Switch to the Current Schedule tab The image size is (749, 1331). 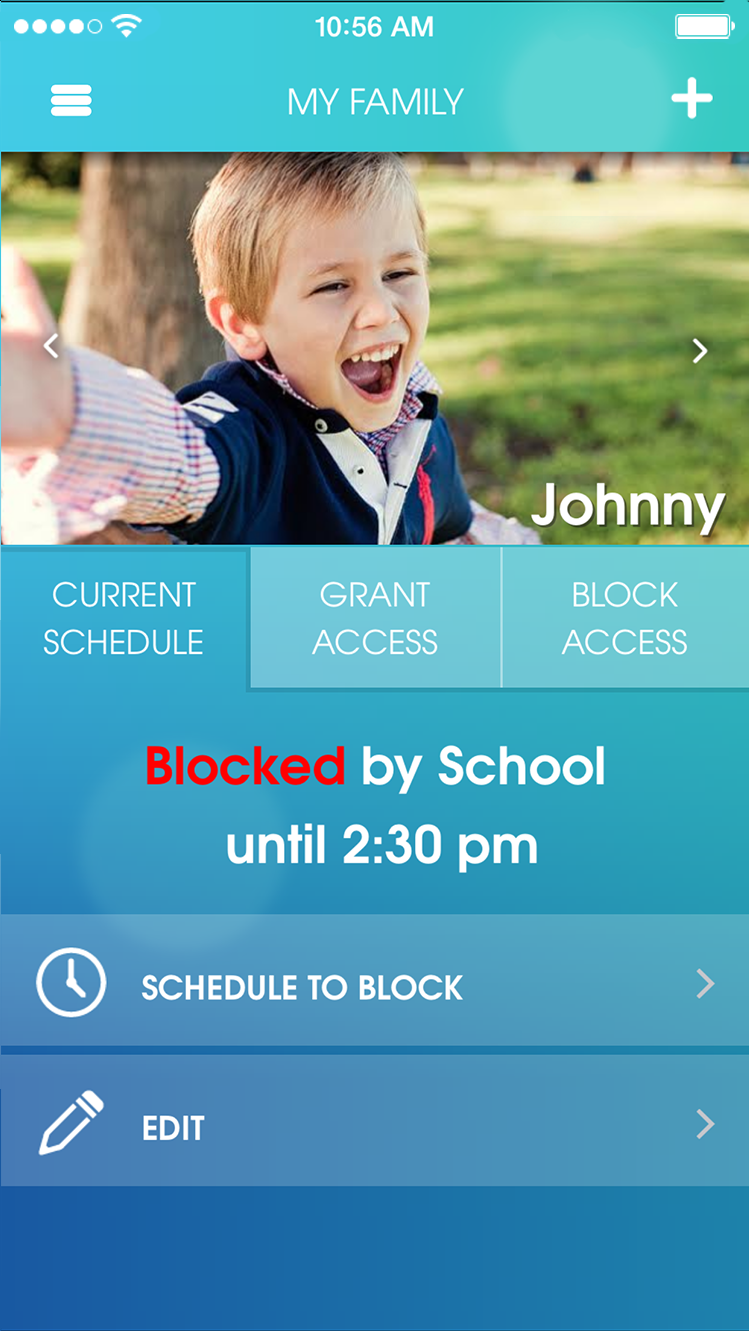coord(124,618)
